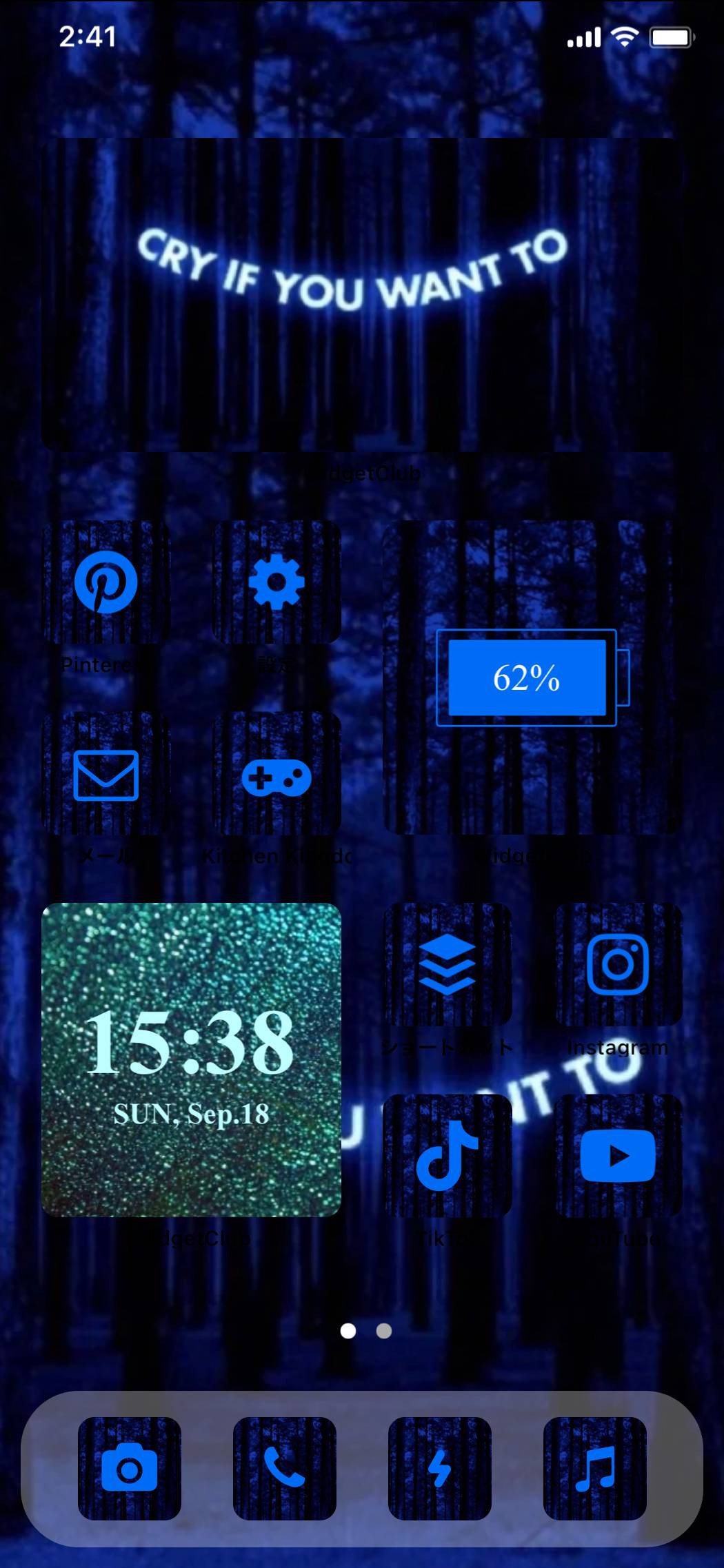Viewport: 724px width, 1568px height.
Task: Open the Phone app in the dock
Action: click(x=284, y=1468)
